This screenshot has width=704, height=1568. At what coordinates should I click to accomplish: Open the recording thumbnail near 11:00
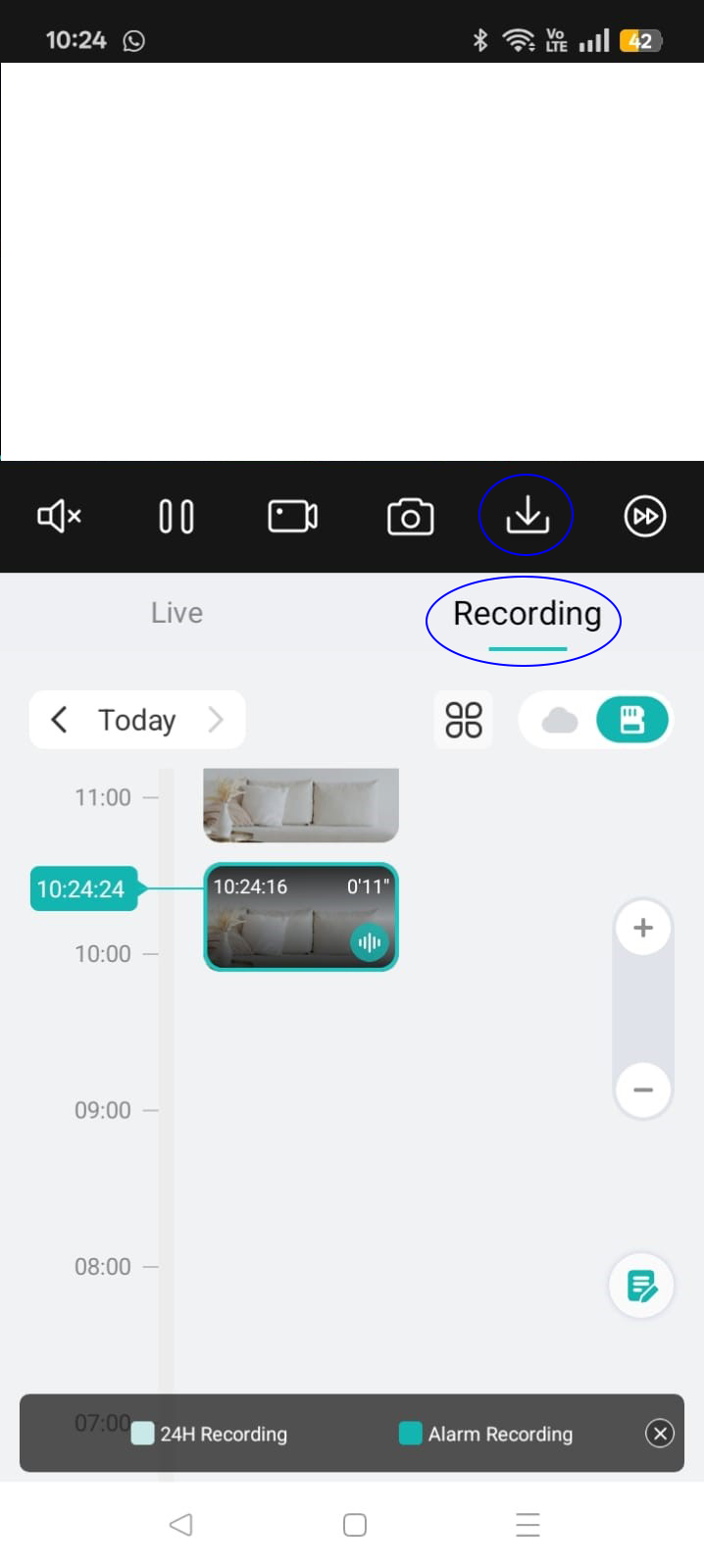300,804
